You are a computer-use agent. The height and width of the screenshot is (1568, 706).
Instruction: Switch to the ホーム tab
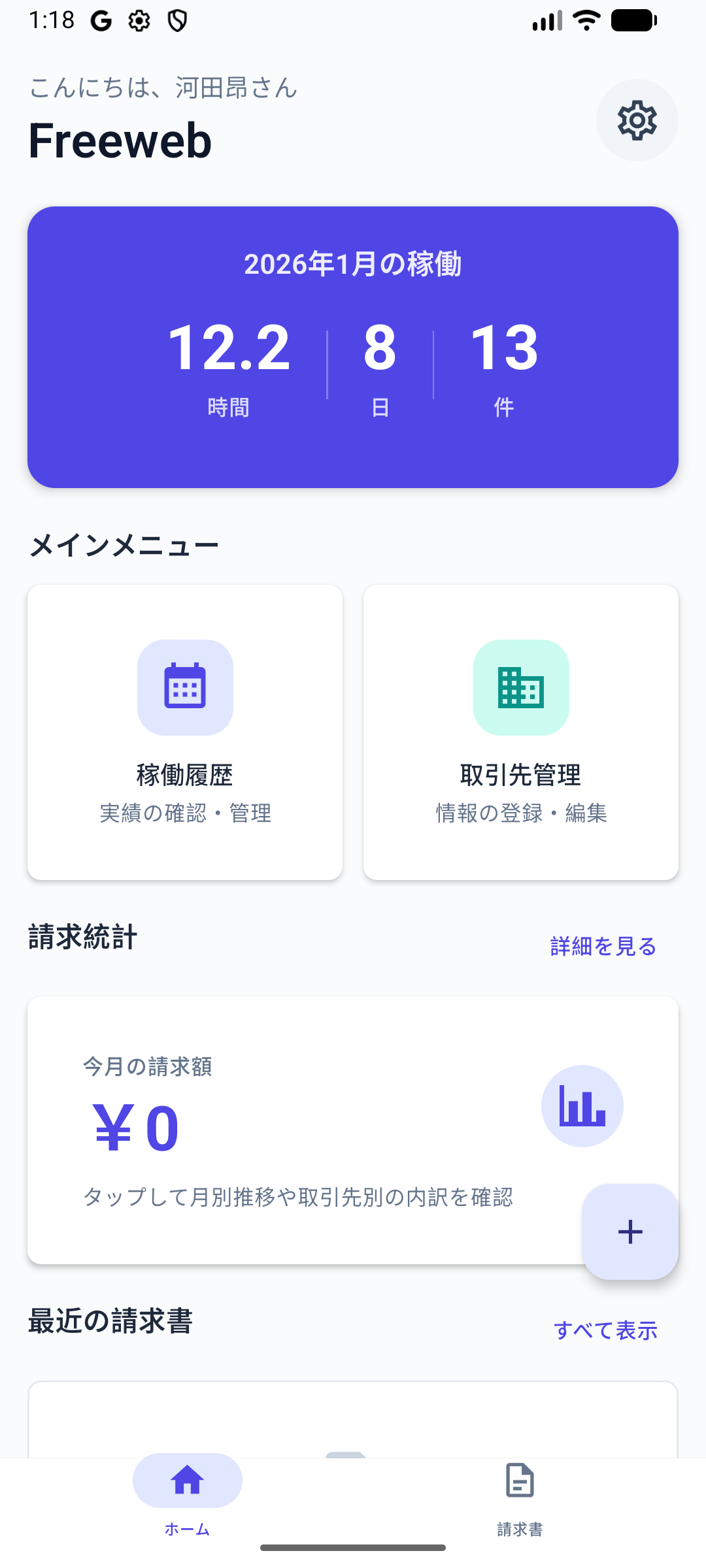187,1496
